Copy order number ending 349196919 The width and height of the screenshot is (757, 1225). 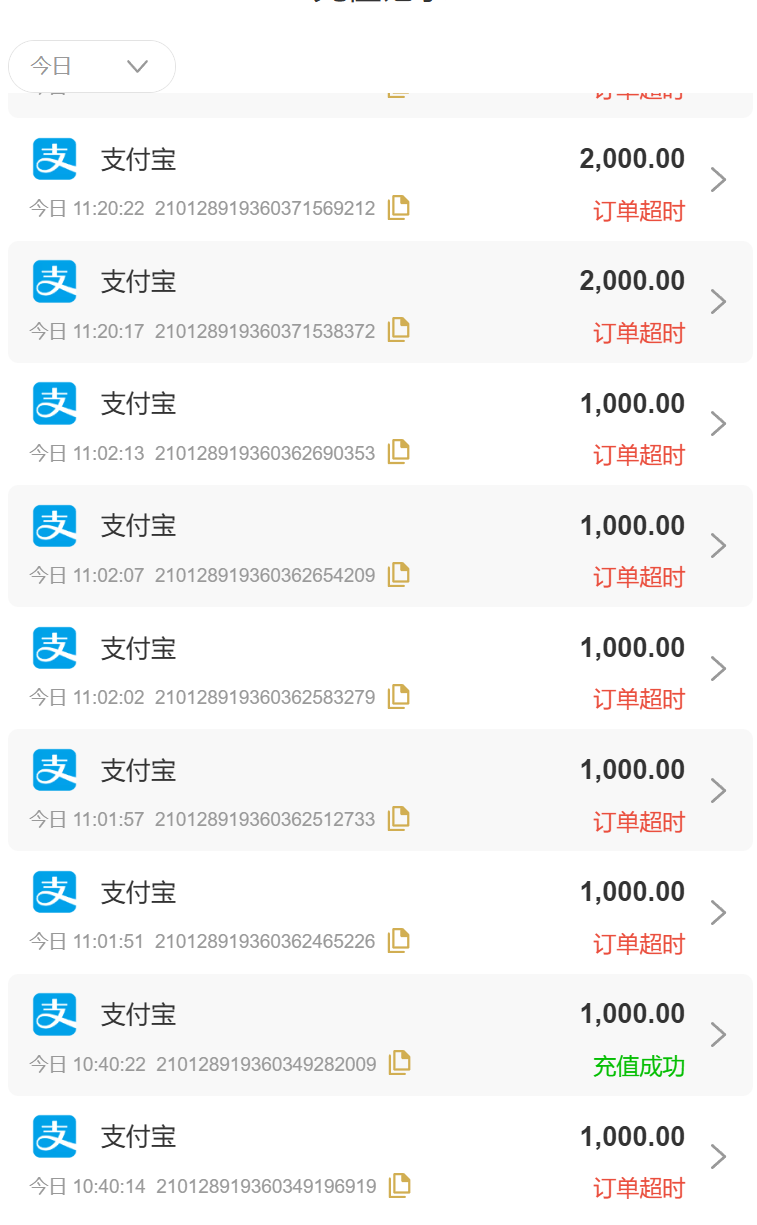click(x=399, y=1186)
